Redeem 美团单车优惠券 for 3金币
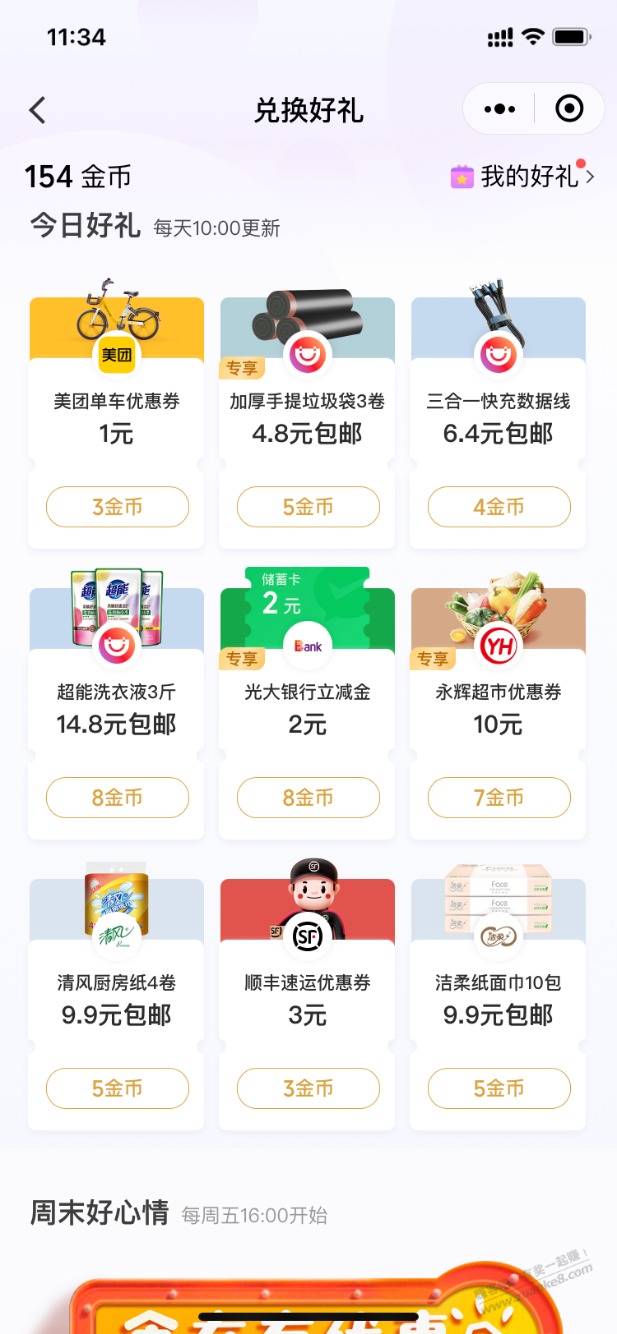This screenshot has height=1334, width=617. pos(117,507)
